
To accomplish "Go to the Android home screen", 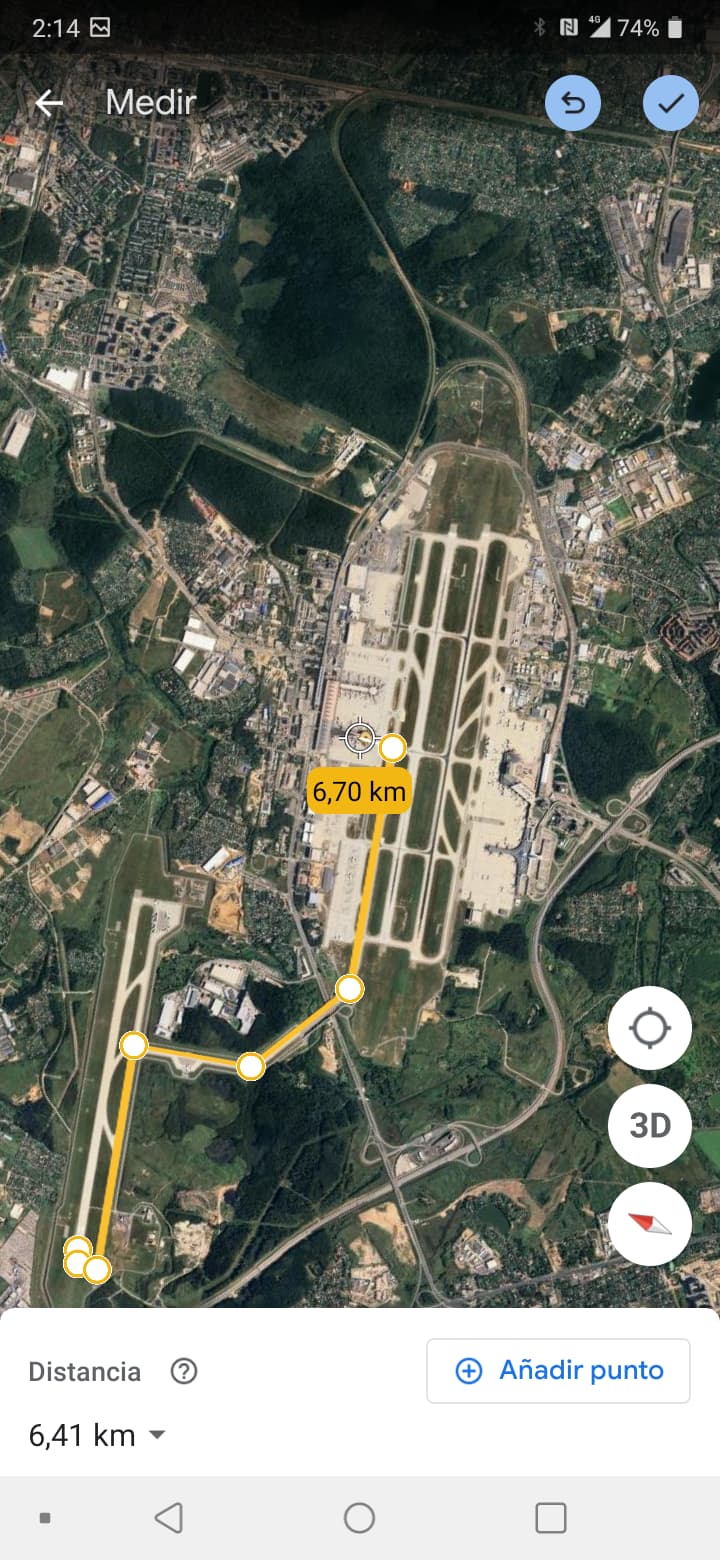I will click(x=359, y=1518).
